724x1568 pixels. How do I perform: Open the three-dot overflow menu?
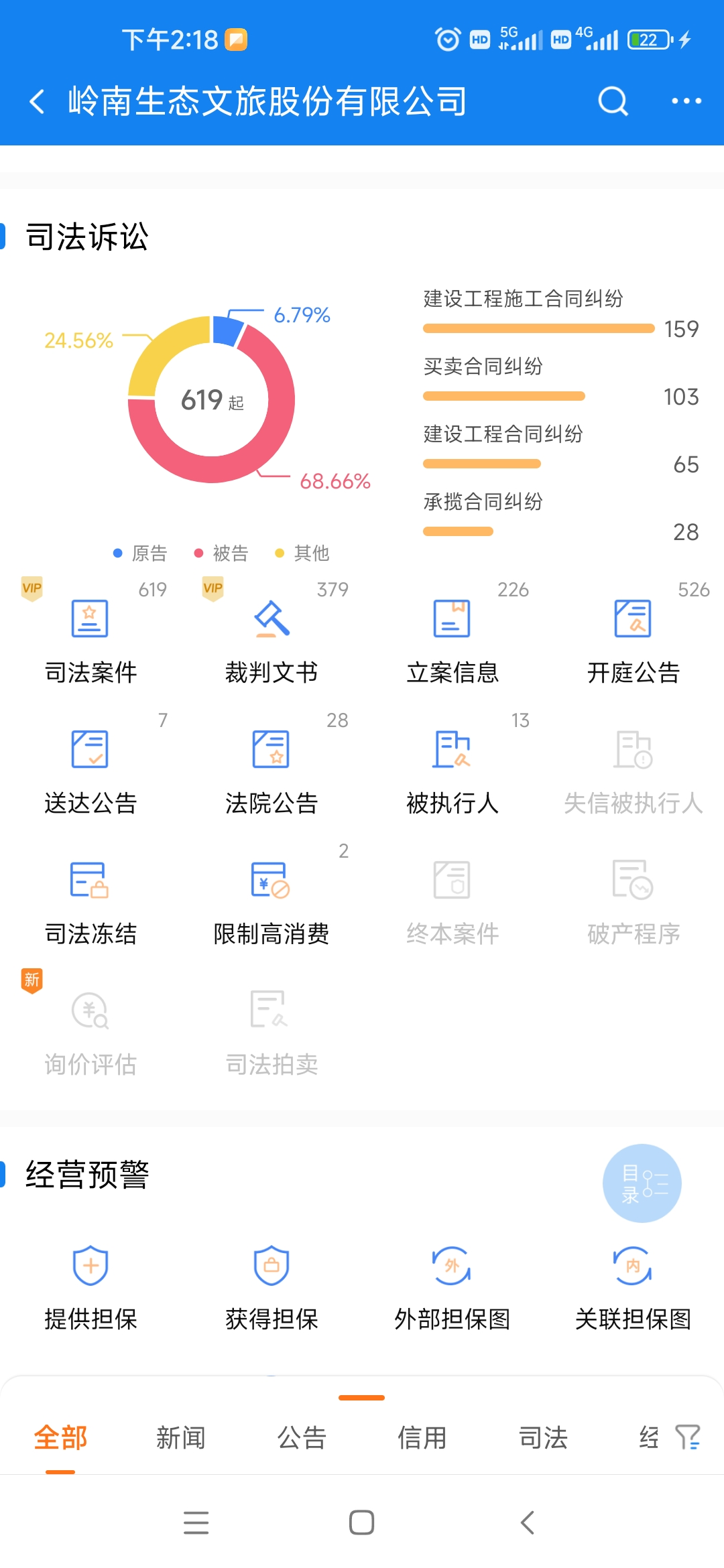pyautogui.click(x=686, y=102)
